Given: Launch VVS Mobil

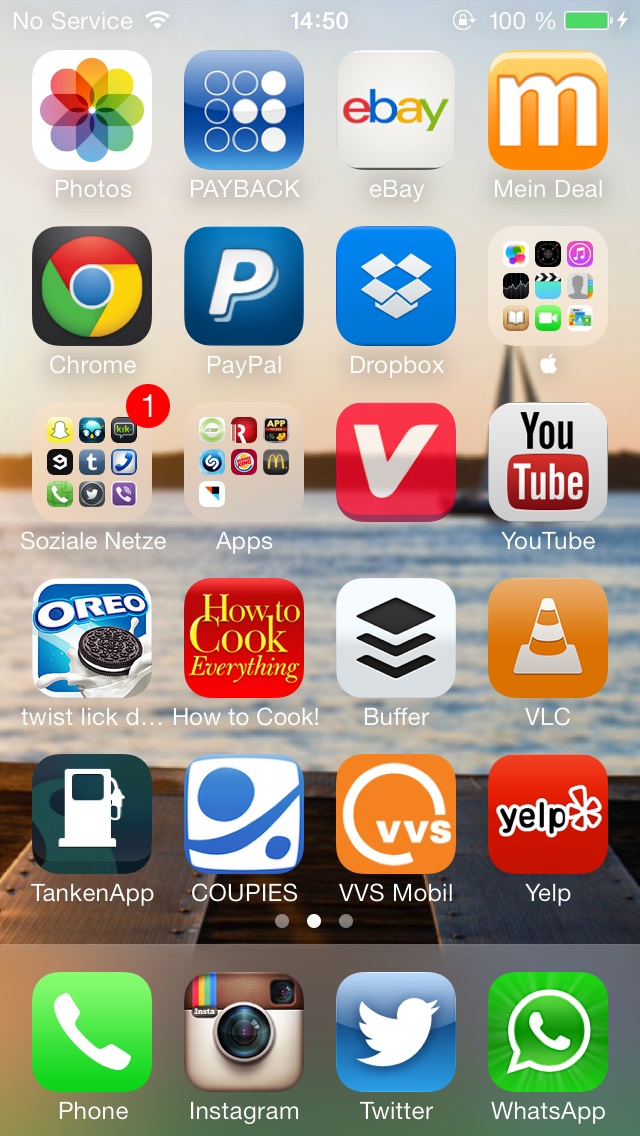Looking at the screenshot, I should (x=396, y=814).
